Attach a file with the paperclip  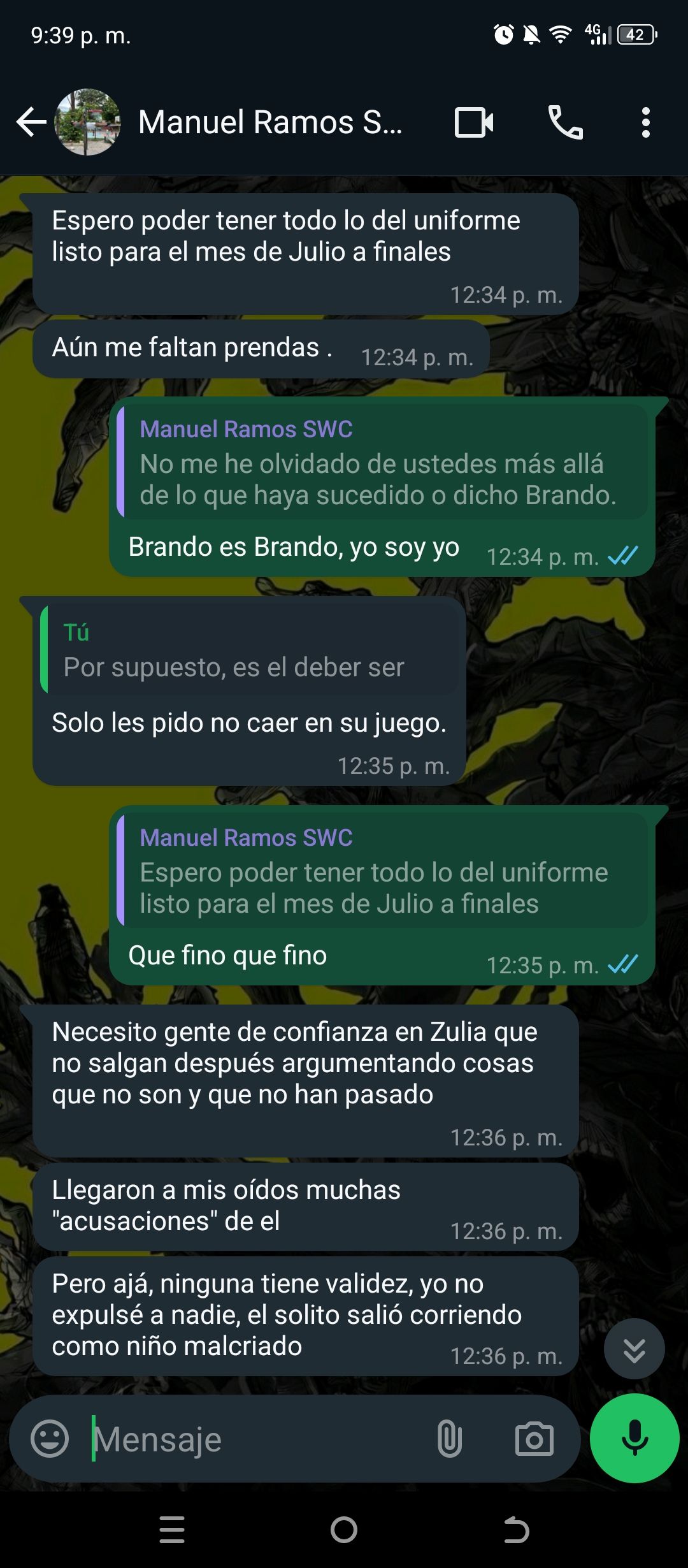449,1439
